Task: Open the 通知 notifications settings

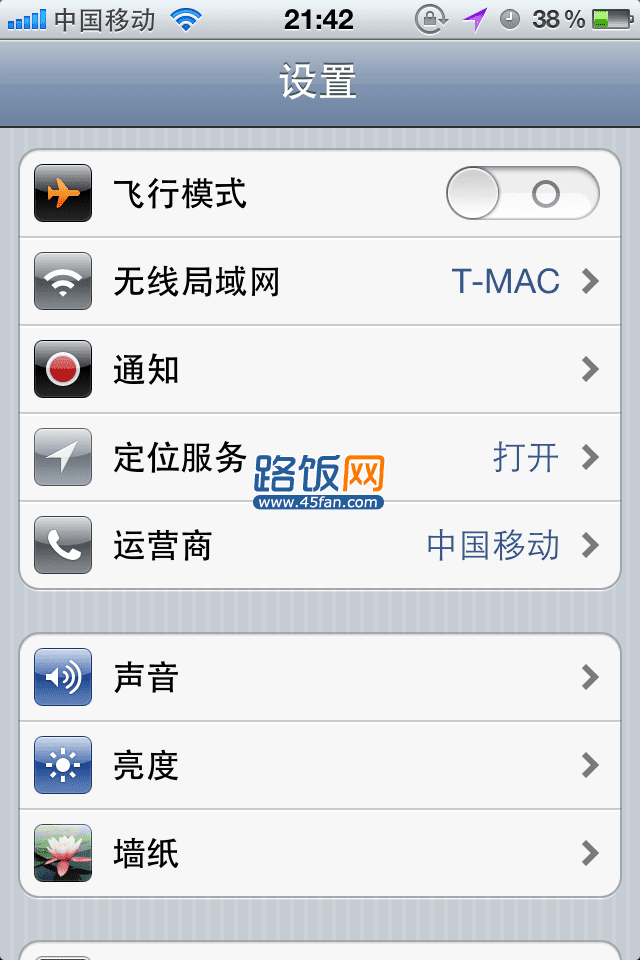Action: [320, 370]
